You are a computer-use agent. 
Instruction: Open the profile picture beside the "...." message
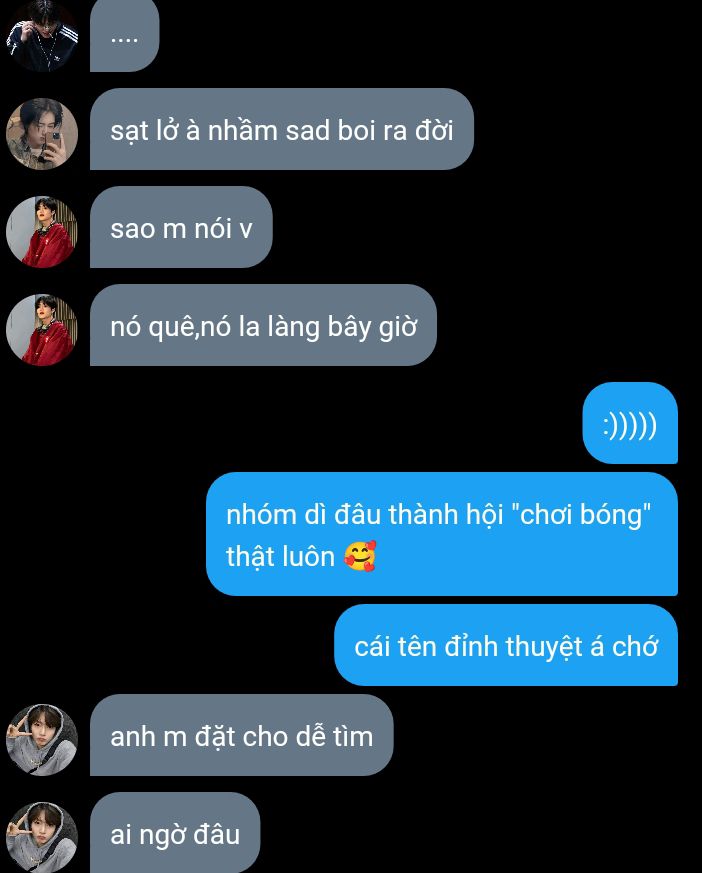[42, 36]
